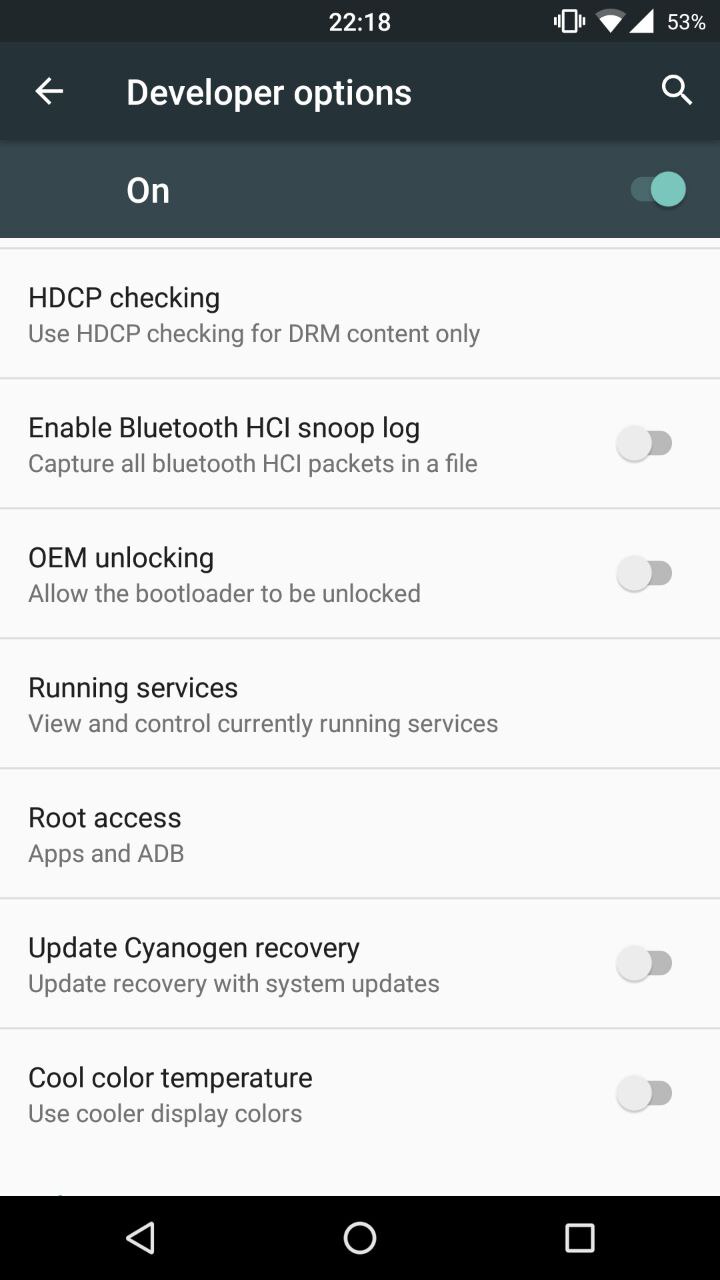The width and height of the screenshot is (720, 1280).
Task: Toggle OEM unlocking on
Action: tap(645, 573)
